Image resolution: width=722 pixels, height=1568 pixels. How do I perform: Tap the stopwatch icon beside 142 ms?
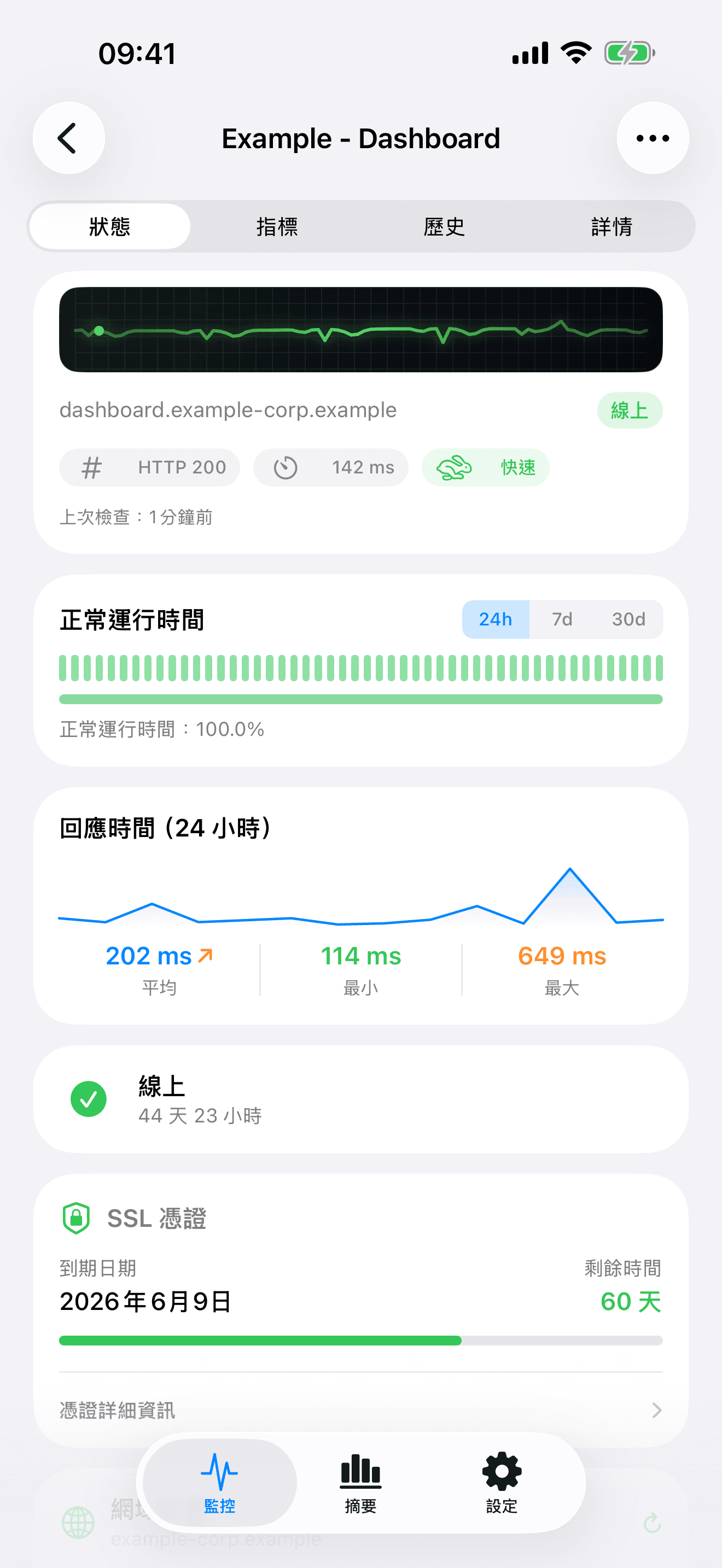286,467
